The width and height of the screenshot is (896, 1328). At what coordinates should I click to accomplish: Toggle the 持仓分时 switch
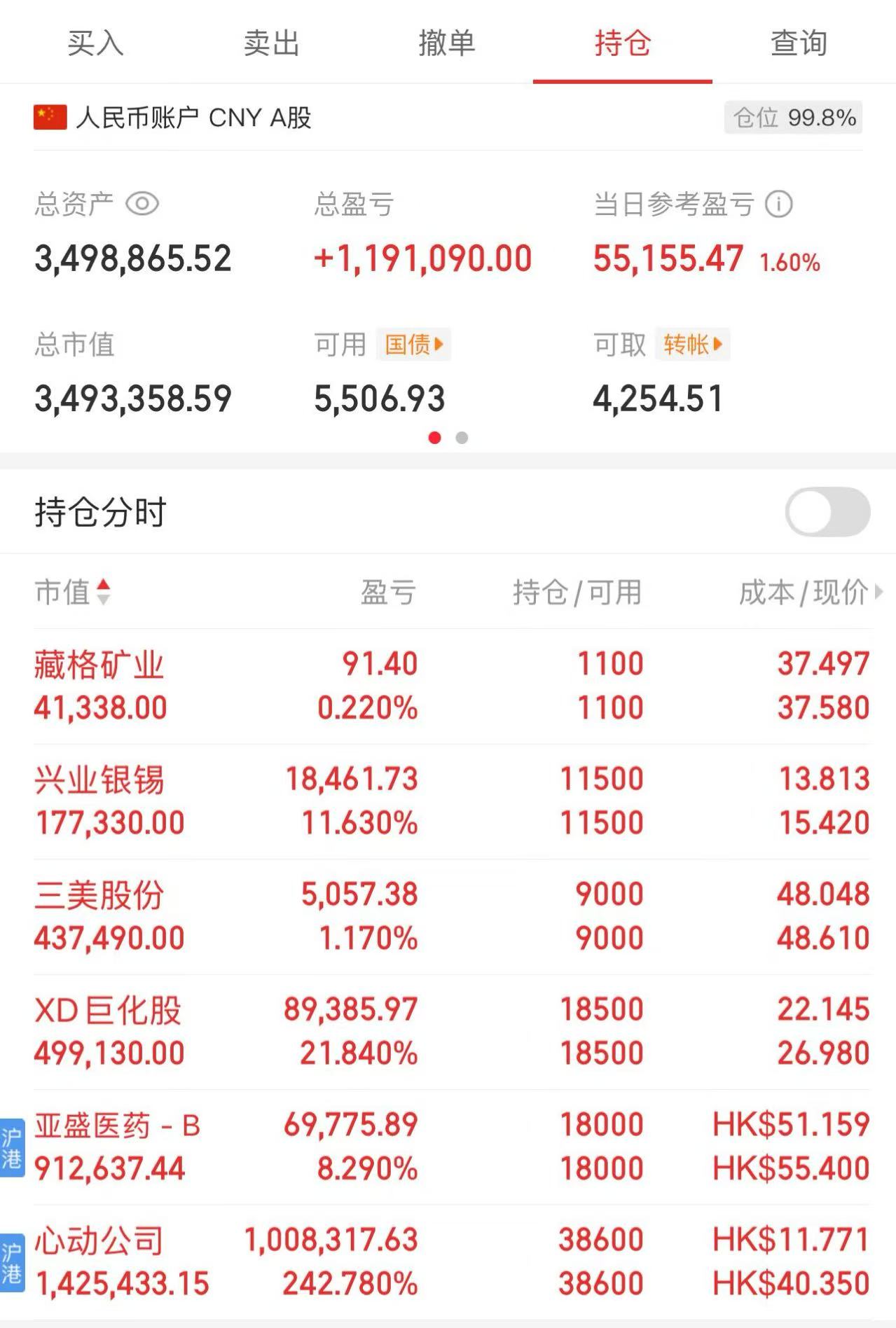(x=827, y=512)
